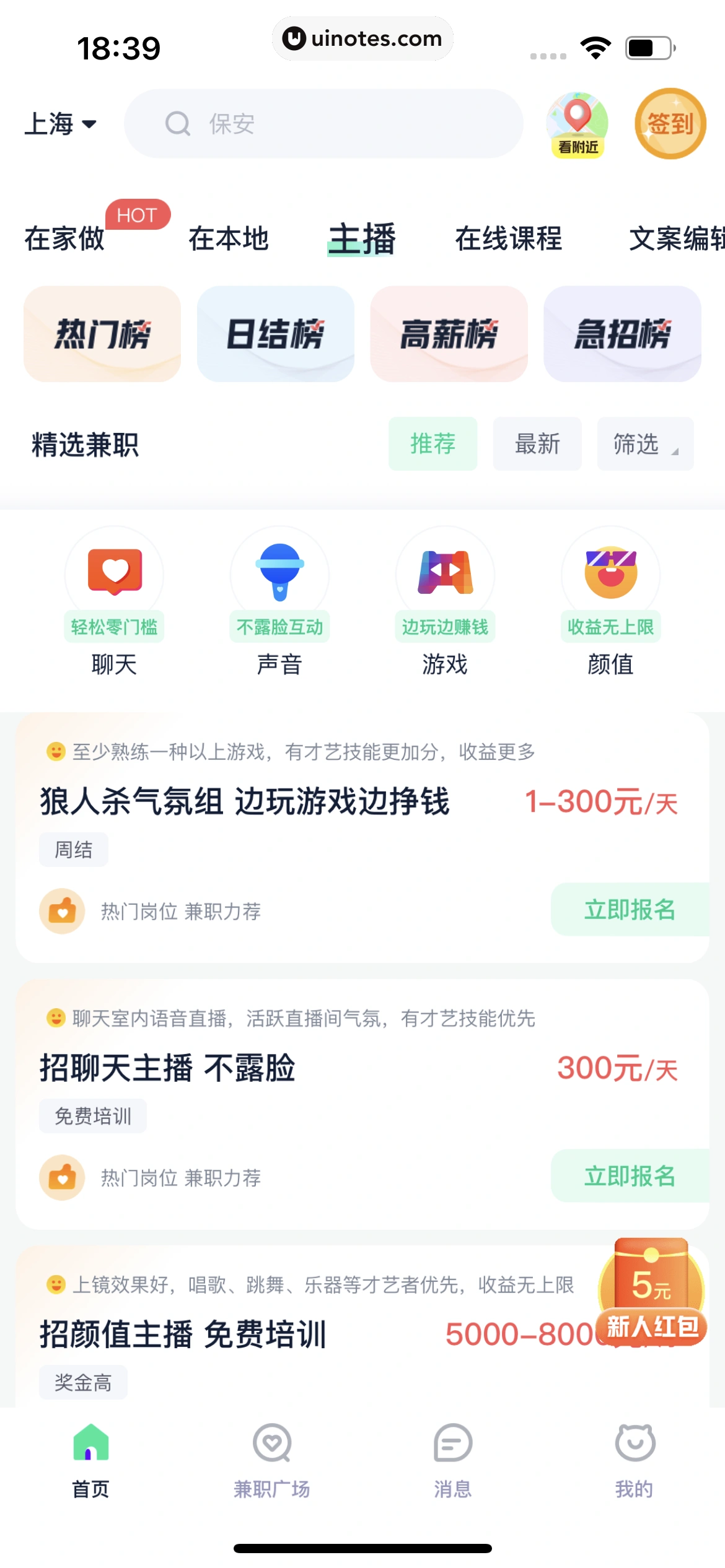Open the 日结榜 ranking card
The width and height of the screenshot is (725, 1568).
tap(276, 334)
